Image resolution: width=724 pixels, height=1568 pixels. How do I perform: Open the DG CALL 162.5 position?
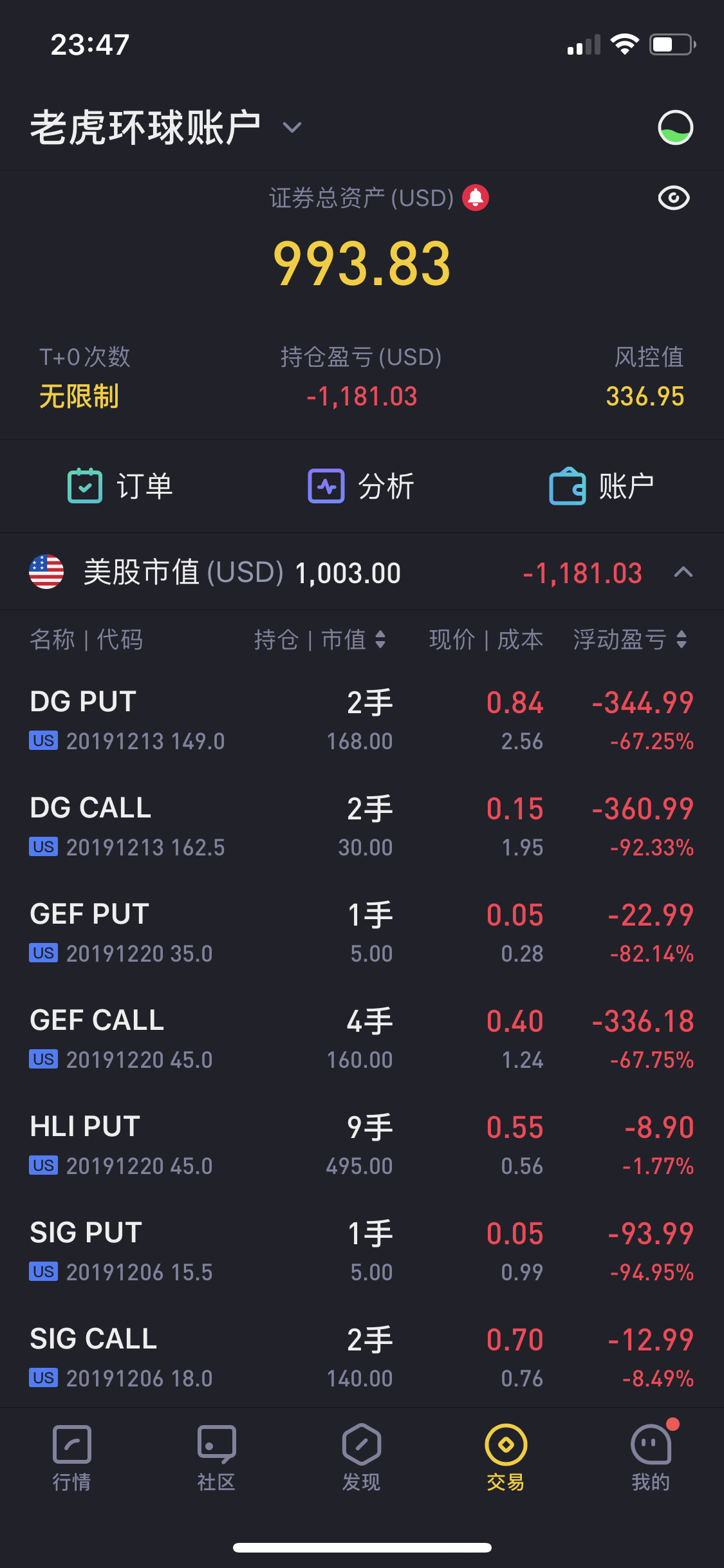(x=361, y=826)
